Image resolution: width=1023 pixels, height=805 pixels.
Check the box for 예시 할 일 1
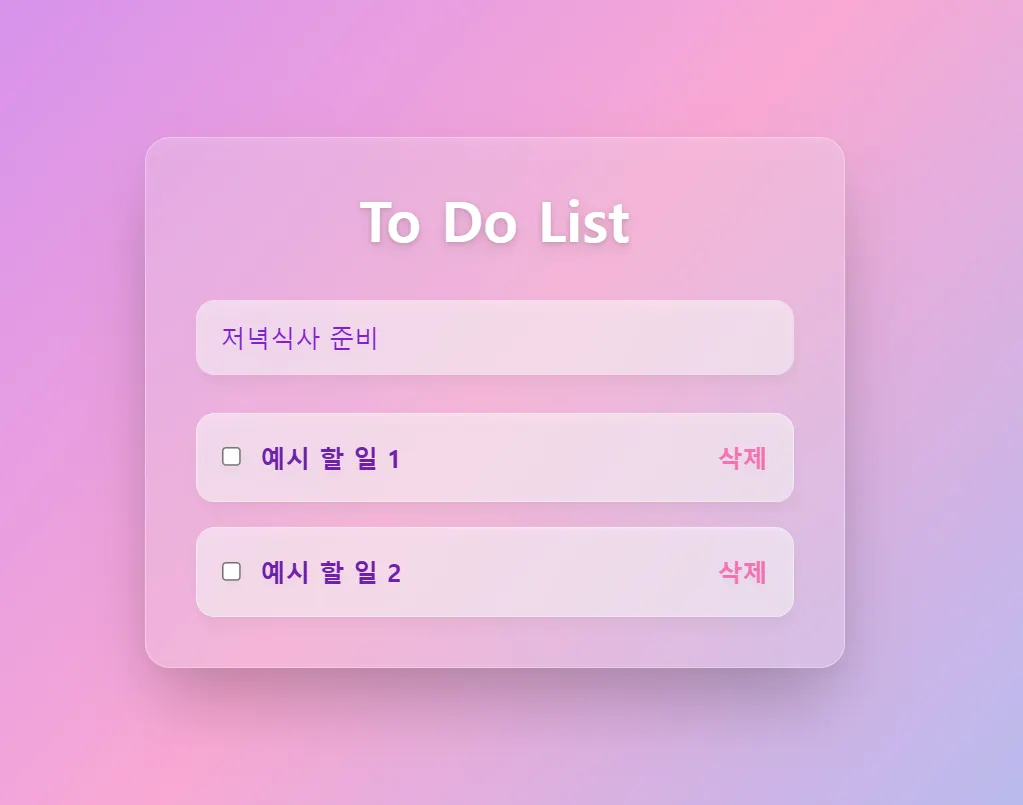(x=231, y=457)
